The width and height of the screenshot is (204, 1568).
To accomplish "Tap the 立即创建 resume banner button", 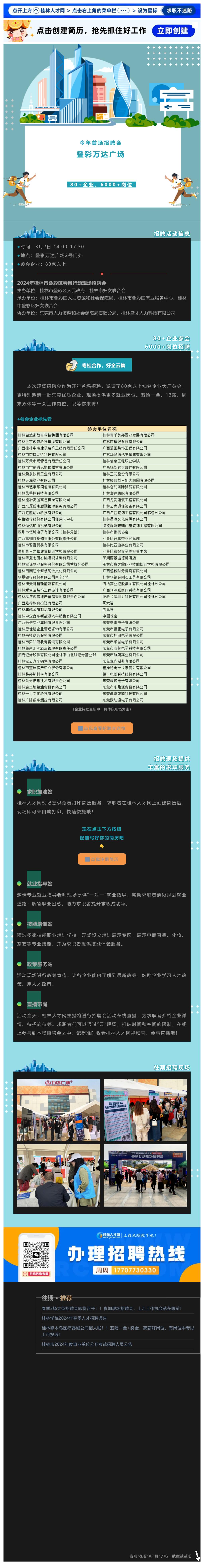I will (x=173, y=31).
